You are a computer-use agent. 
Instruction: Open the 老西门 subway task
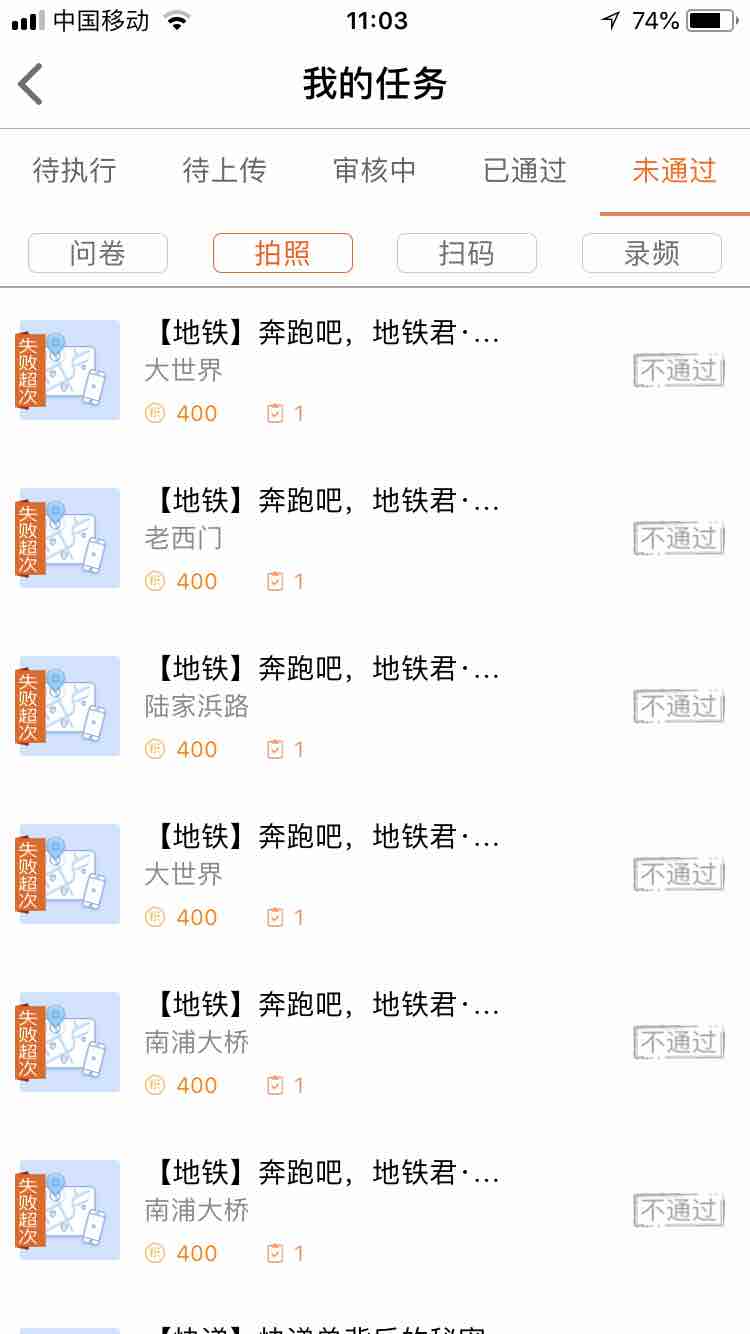pyautogui.click(x=374, y=540)
